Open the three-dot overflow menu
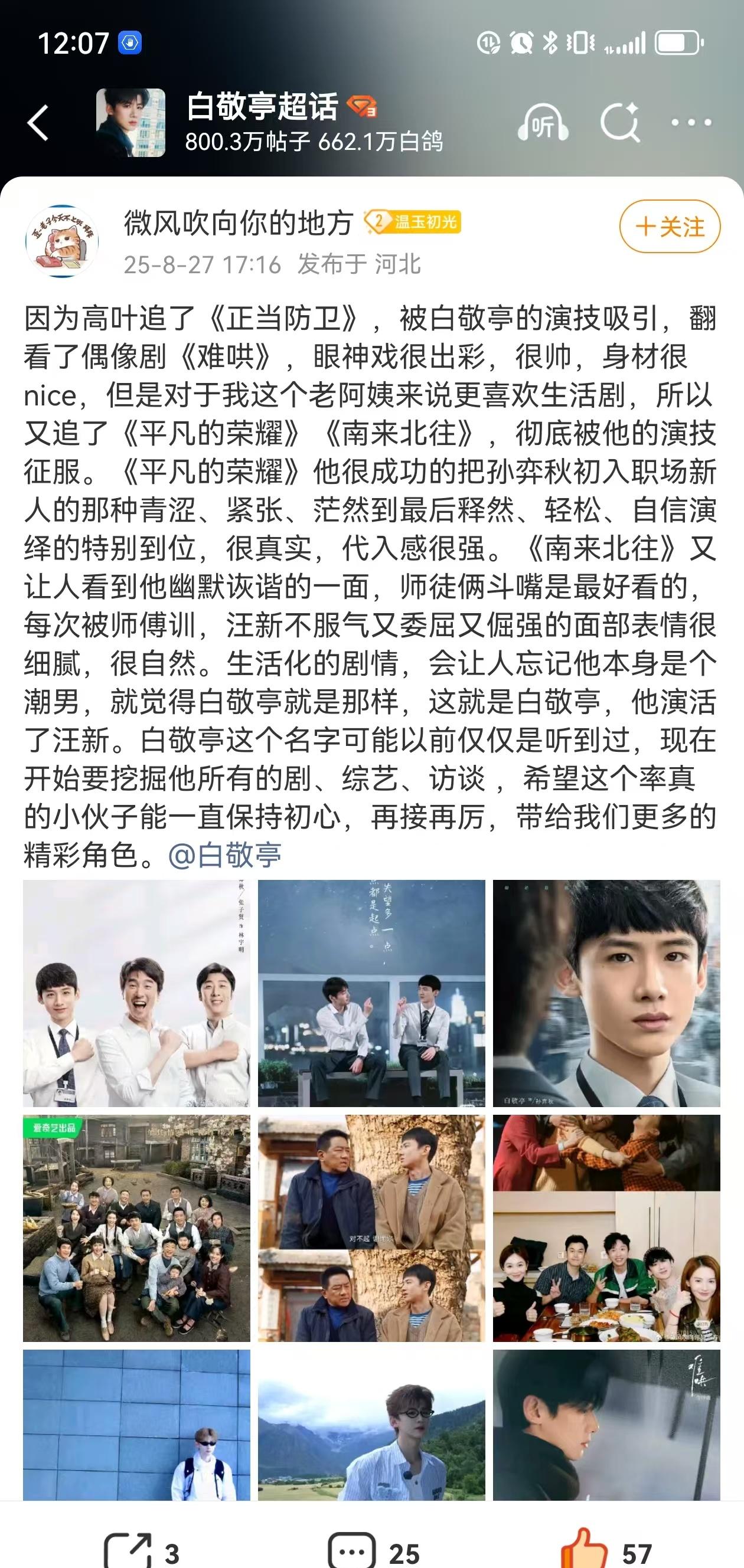744x1568 pixels. [691, 123]
